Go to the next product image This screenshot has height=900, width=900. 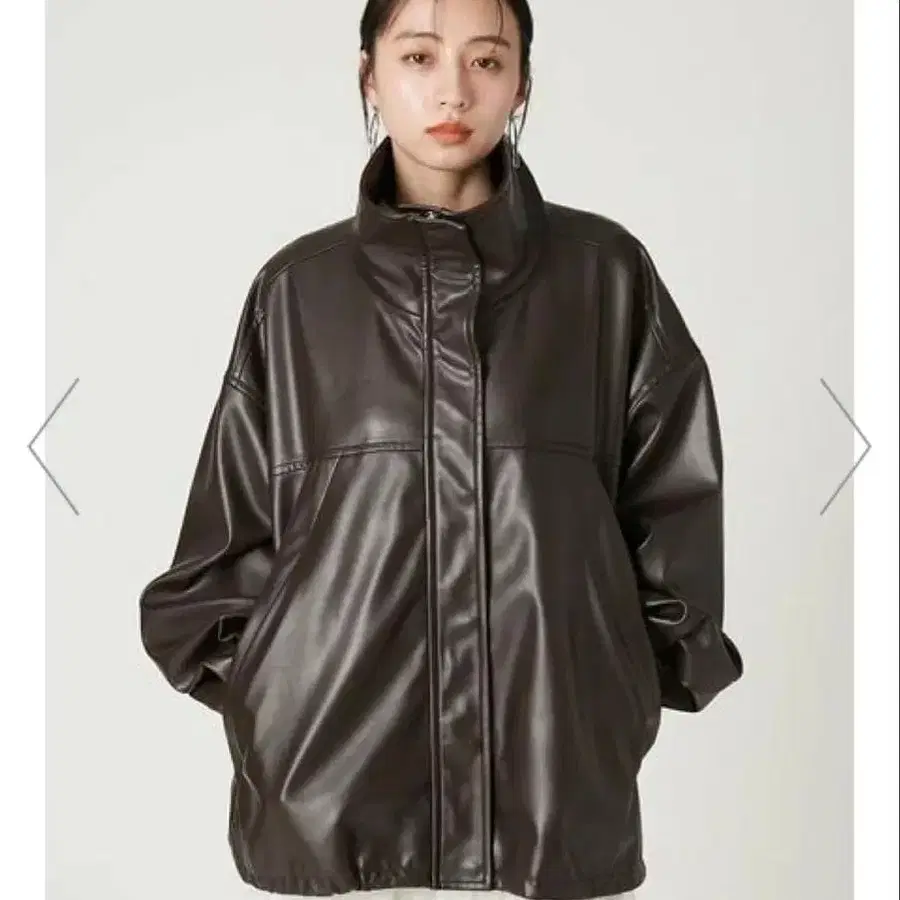(845, 446)
